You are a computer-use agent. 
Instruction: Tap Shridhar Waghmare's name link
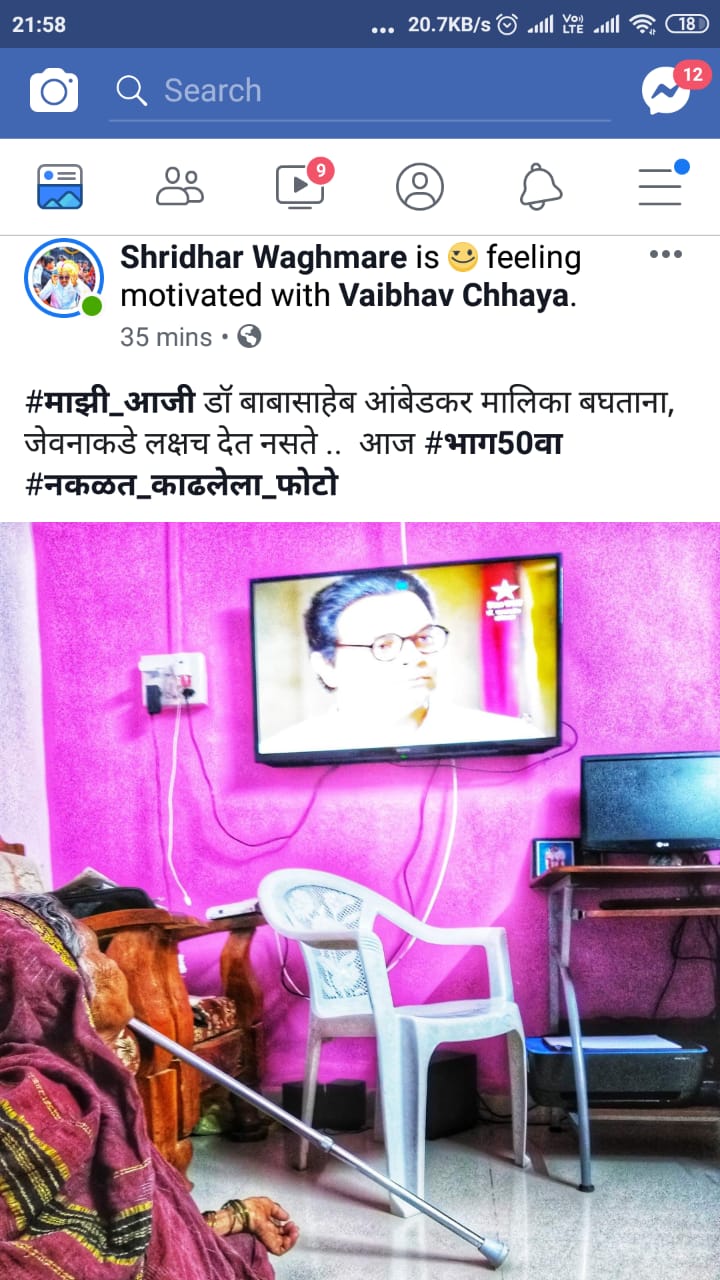click(x=265, y=258)
